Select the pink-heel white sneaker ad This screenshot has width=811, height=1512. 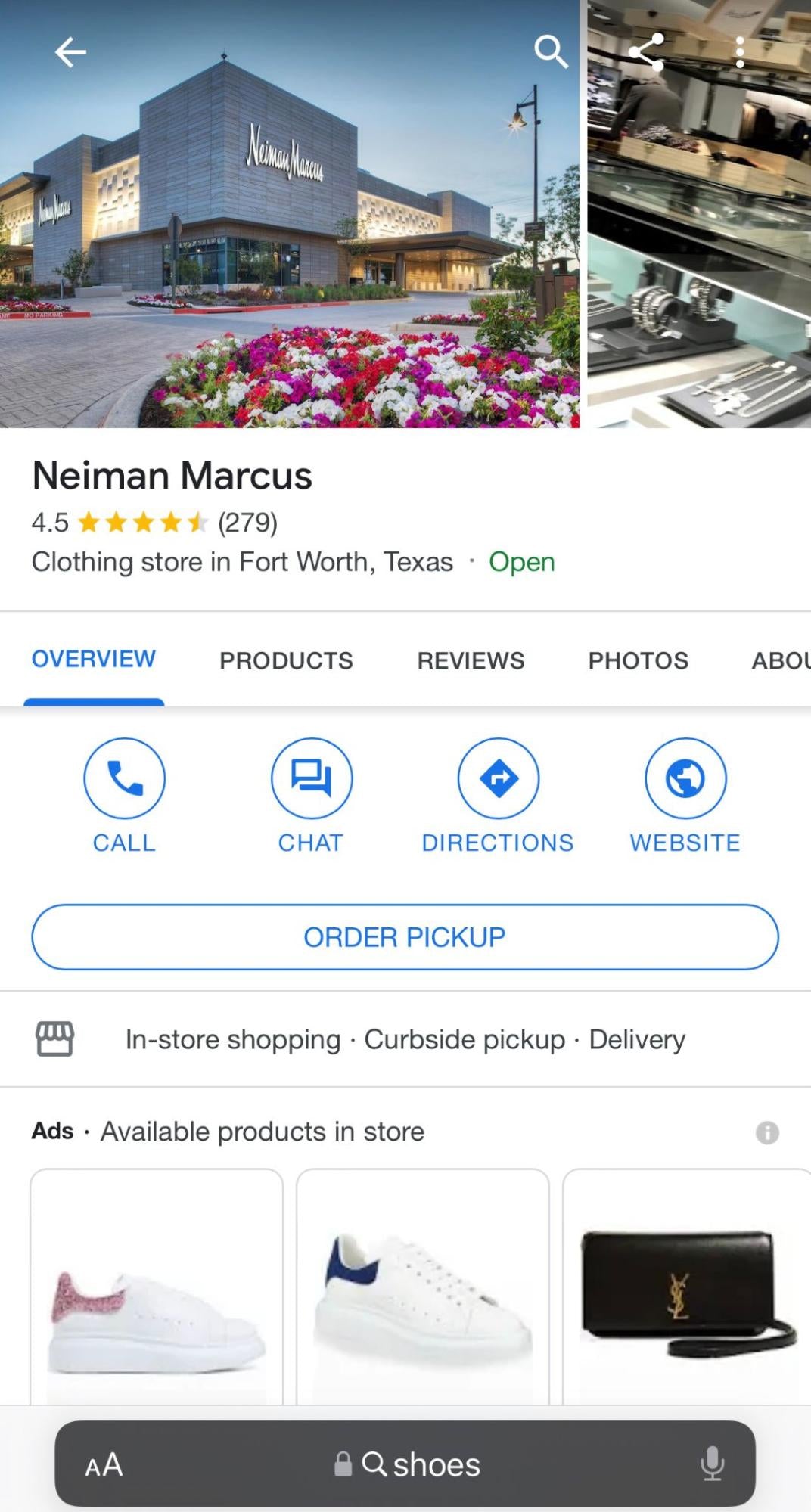157,1301
